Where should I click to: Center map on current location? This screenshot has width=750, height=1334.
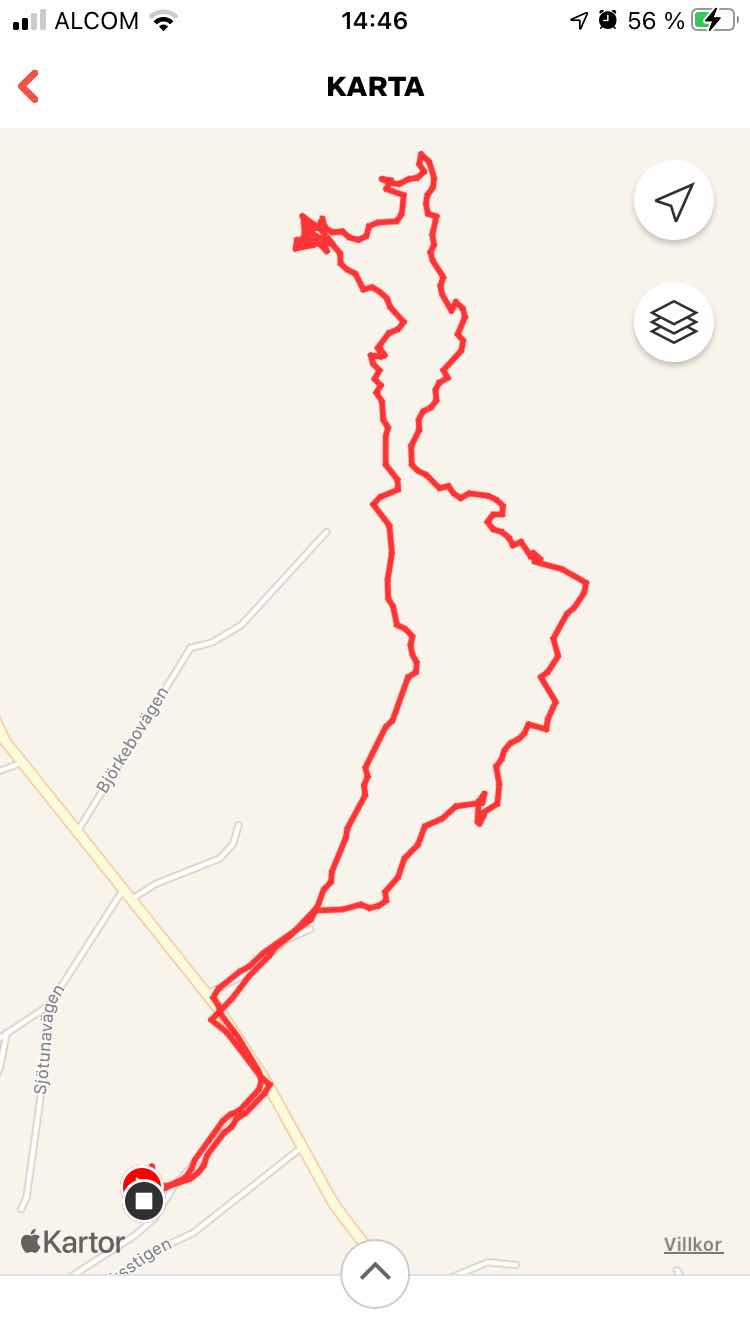click(673, 201)
